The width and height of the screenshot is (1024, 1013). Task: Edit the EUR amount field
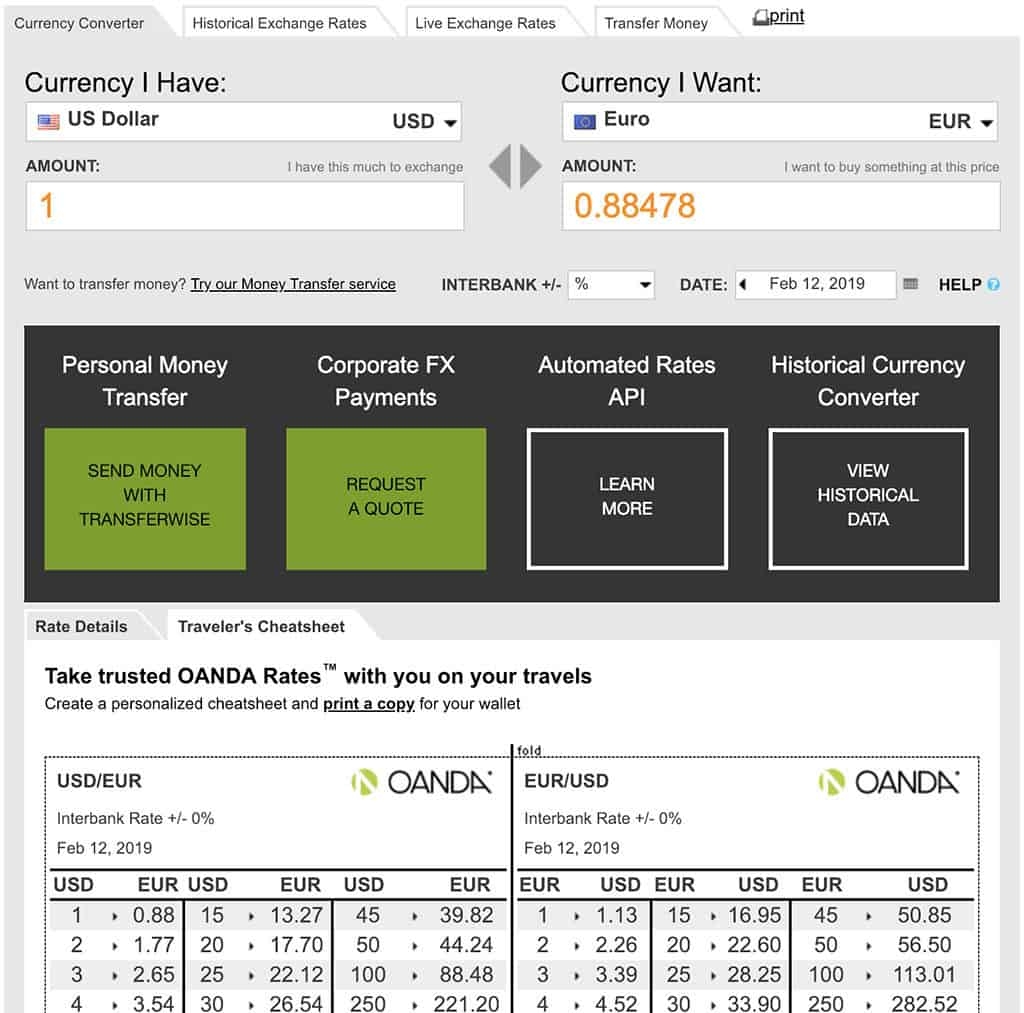780,206
